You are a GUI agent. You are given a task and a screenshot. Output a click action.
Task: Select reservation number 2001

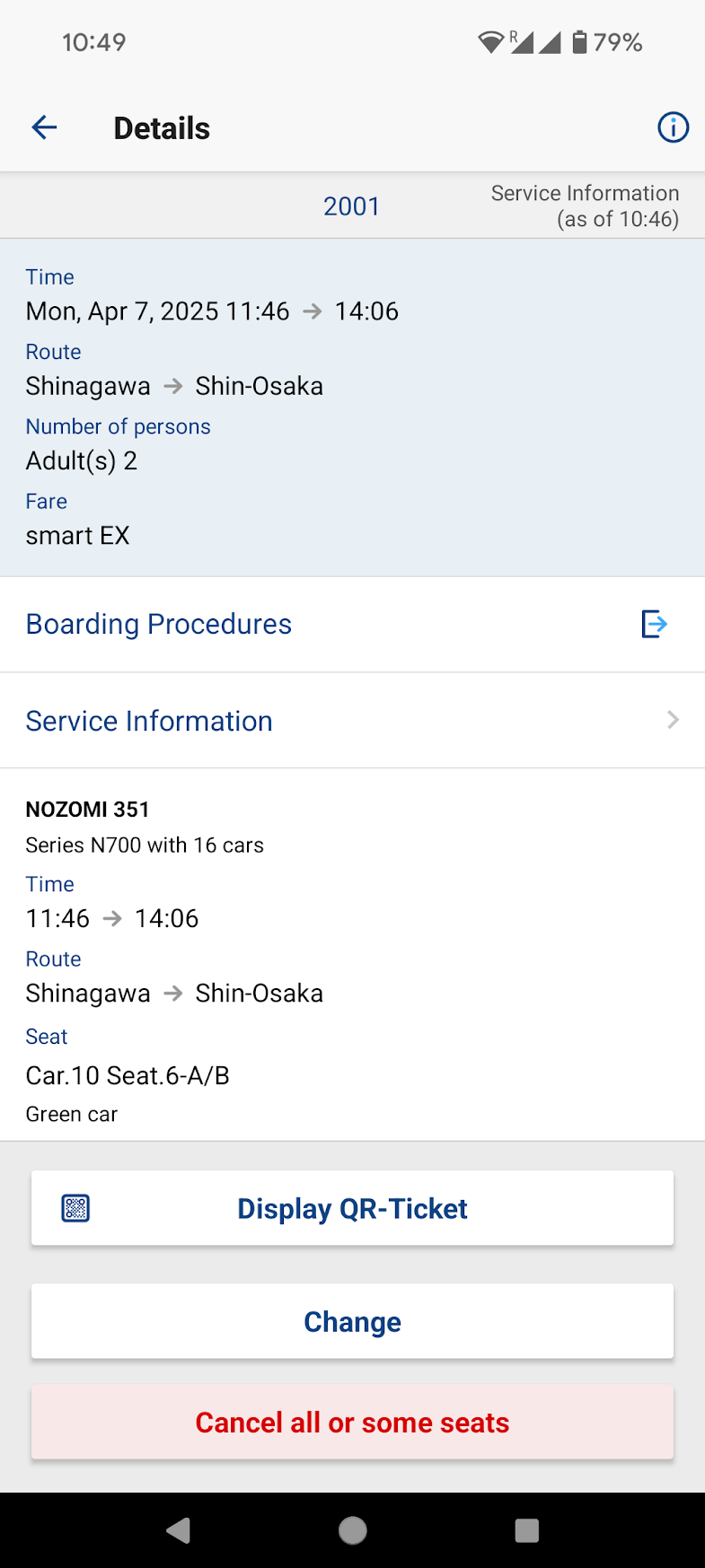[x=352, y=206]
